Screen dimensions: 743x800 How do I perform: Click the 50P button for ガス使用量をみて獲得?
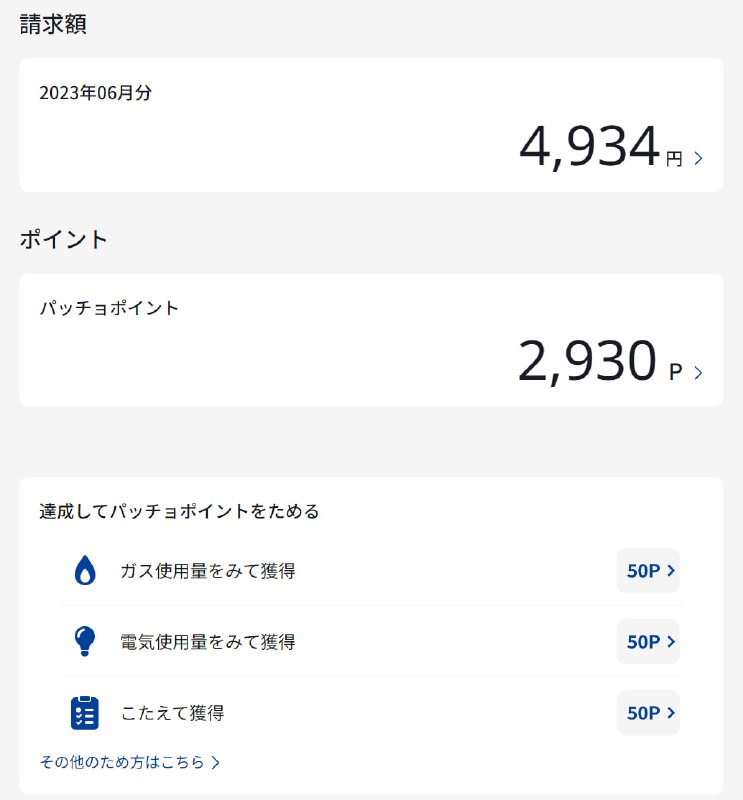[x=648, y=570]
